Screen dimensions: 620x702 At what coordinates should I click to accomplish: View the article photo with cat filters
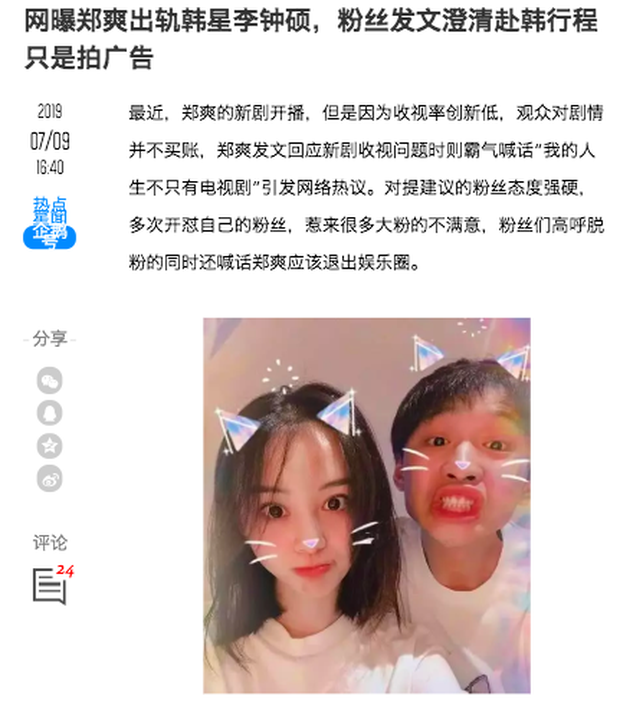(x=366, y=505)
